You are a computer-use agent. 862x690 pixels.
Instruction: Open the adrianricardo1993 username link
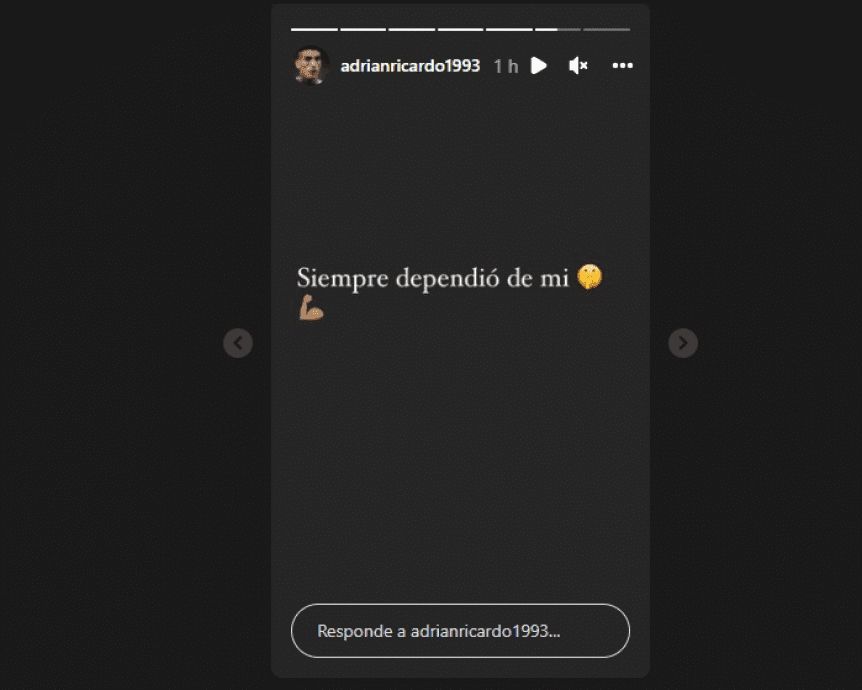pyautogui.click(x=410, y=66)
